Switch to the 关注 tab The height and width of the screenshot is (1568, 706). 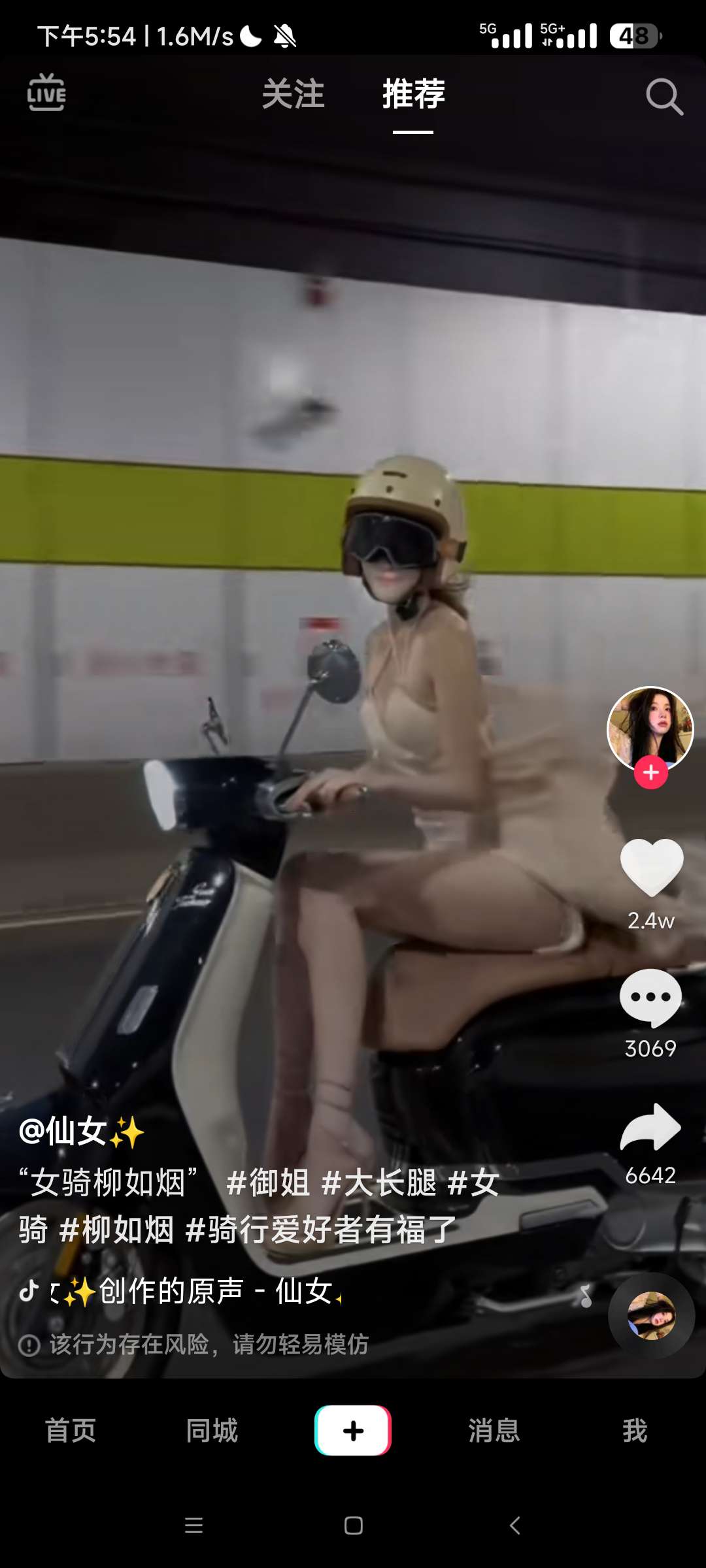pos(293,94)
